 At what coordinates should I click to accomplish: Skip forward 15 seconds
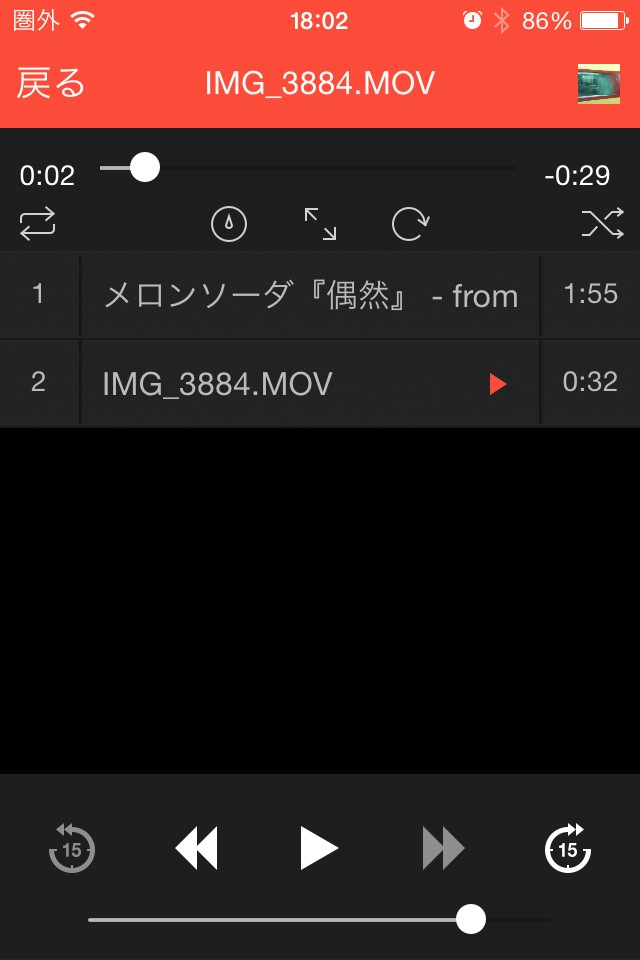coord(568,849)
